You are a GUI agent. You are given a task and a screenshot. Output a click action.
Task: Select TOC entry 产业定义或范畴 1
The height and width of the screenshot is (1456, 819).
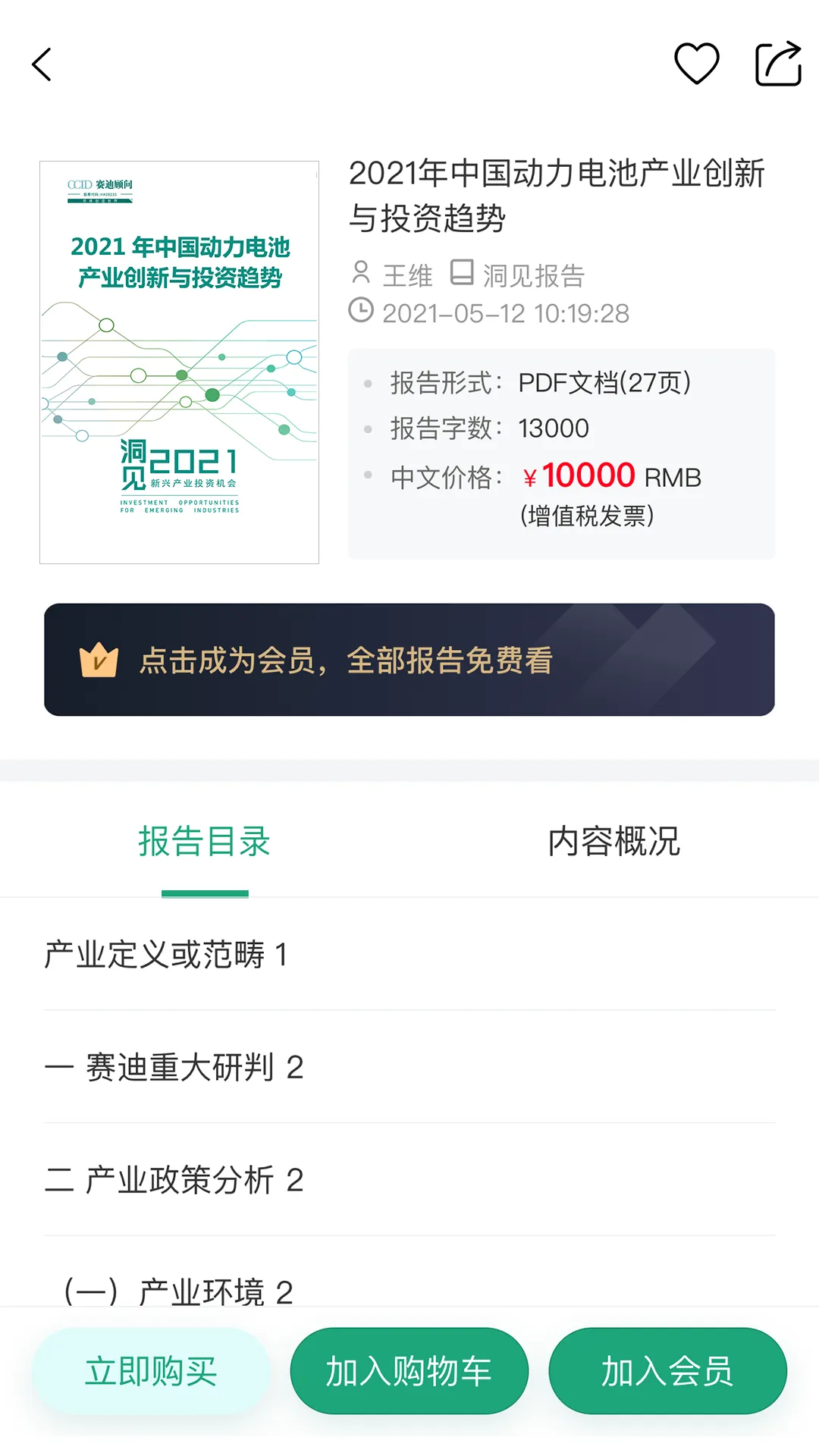(165, 955)
